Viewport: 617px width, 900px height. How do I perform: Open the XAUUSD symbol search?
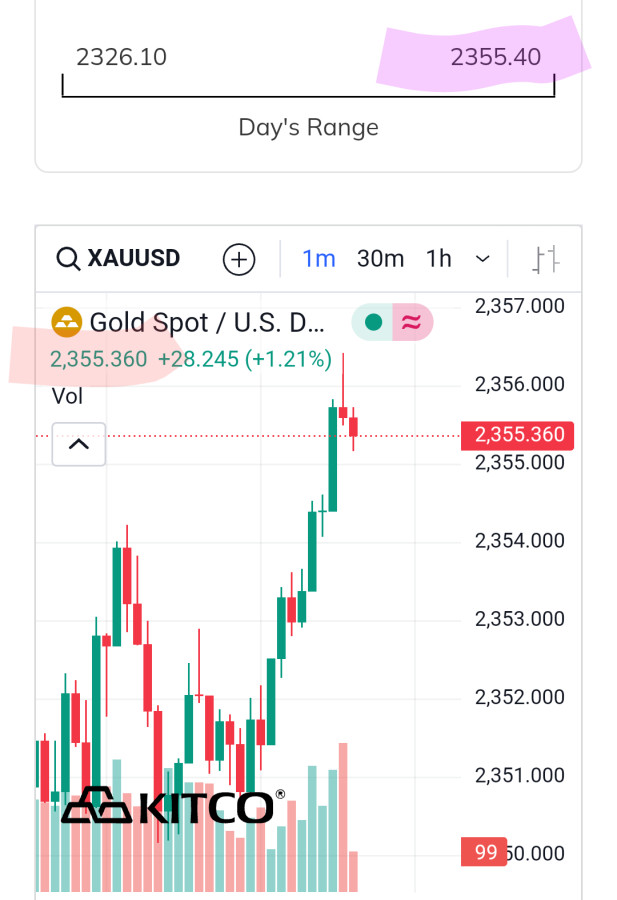pyautogui.click(x=118, y=259)
